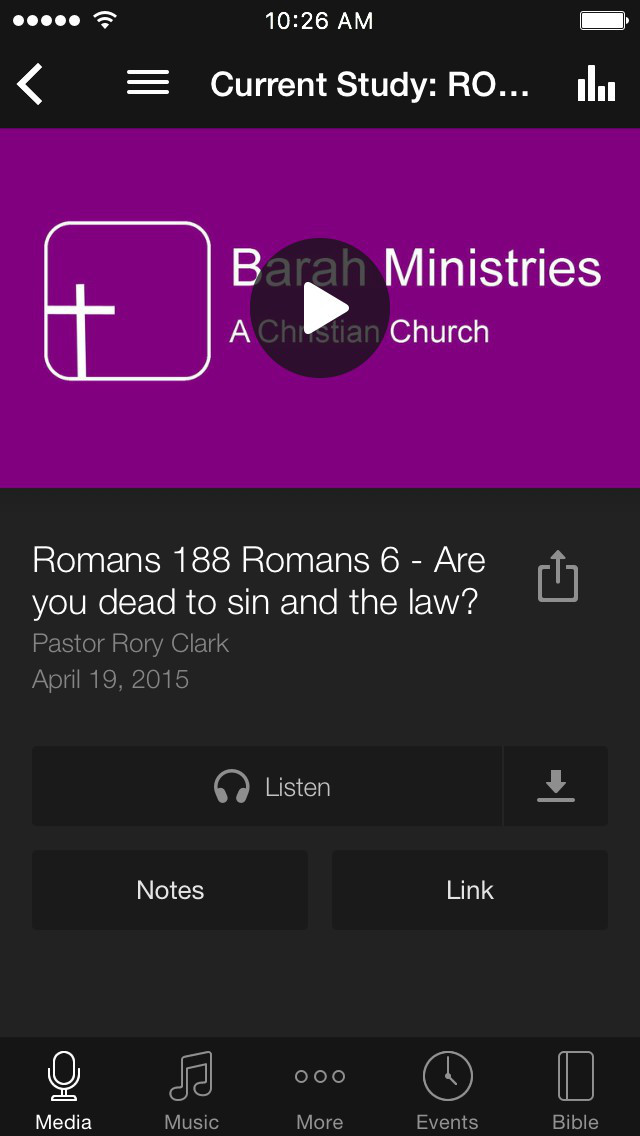Select the Media tab
Viewport: 640px width, 1136px height.
64,1090
